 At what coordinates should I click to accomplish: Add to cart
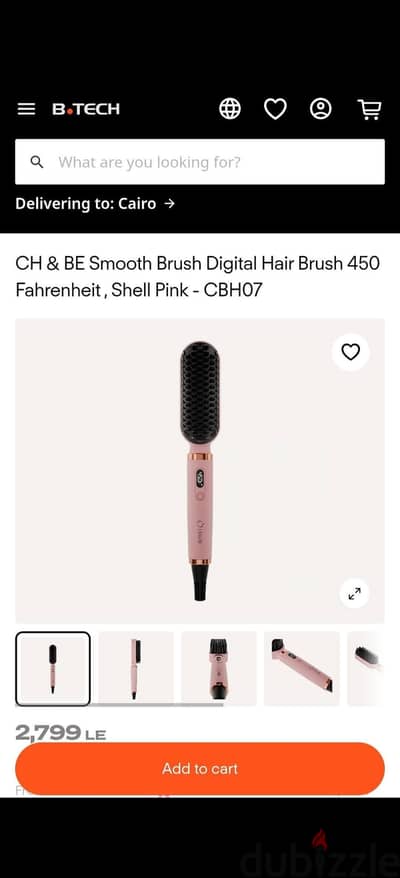click(x=200, y=769)
